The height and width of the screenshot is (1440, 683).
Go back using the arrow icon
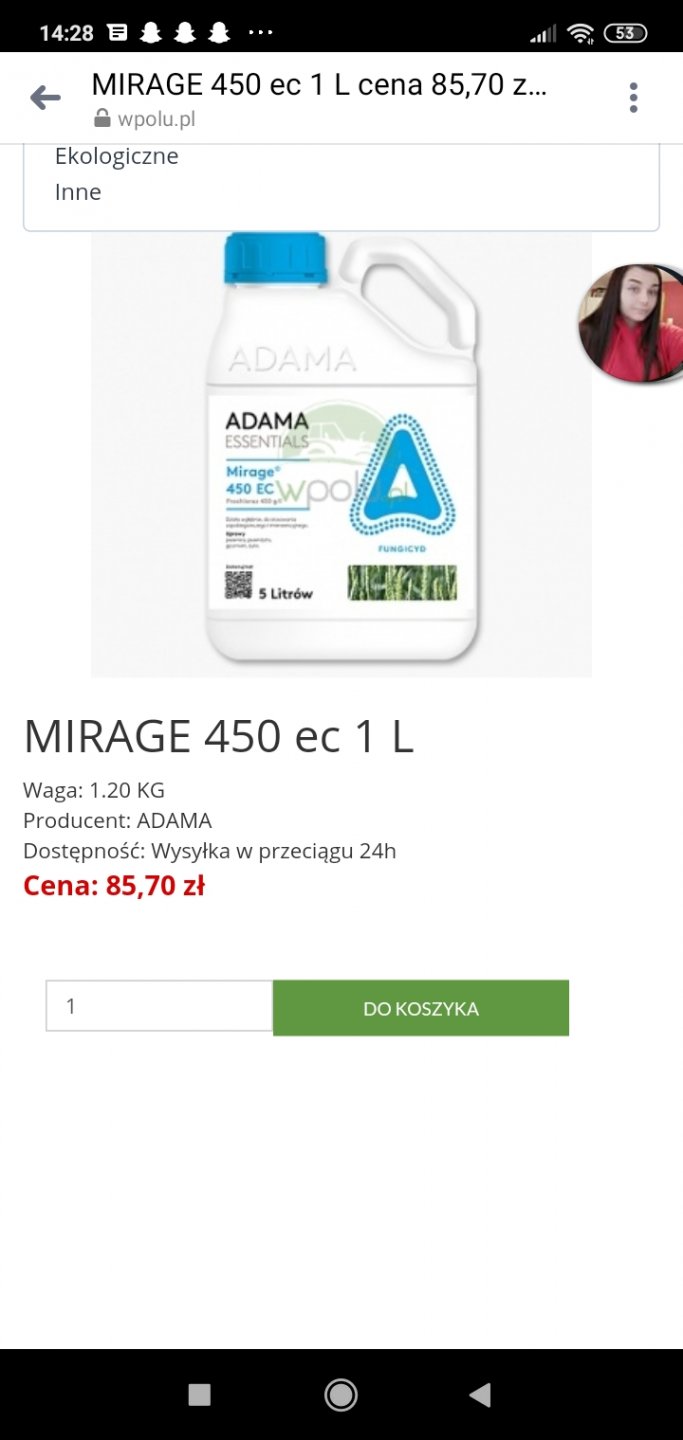coord(45,98)
